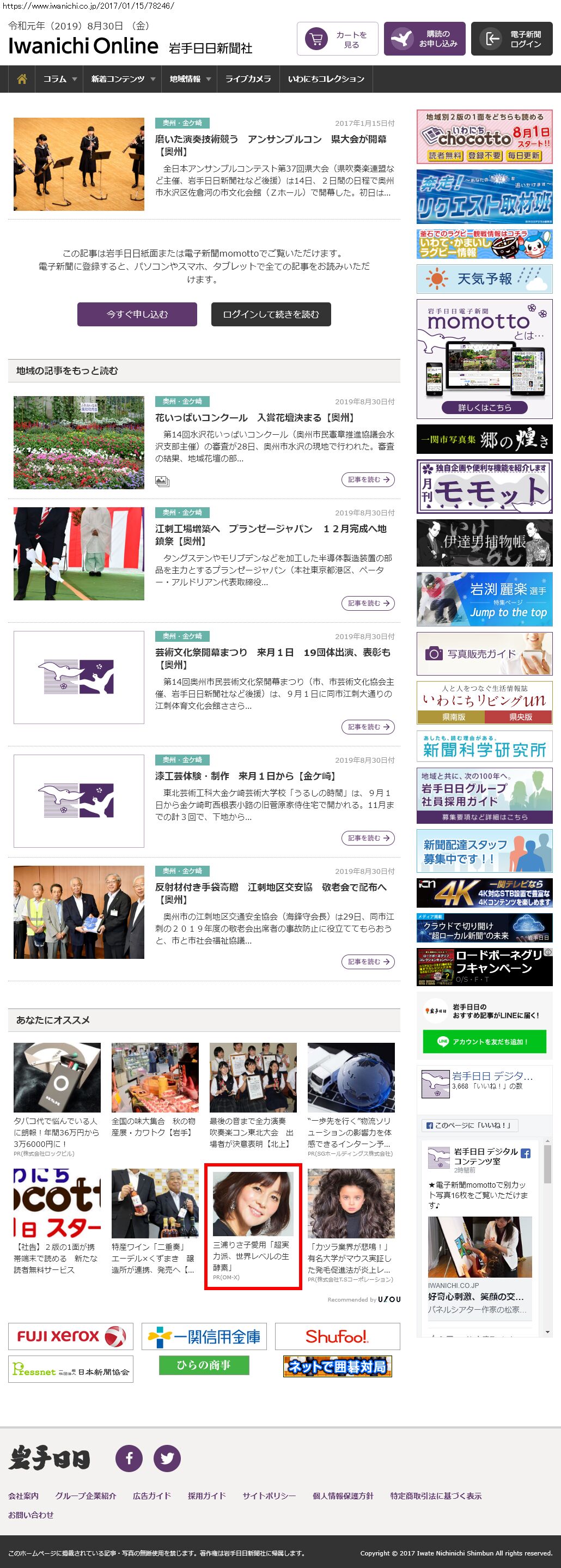Open 電子新聞ログイン login button
561x1568 pixels.
[512, 39]
